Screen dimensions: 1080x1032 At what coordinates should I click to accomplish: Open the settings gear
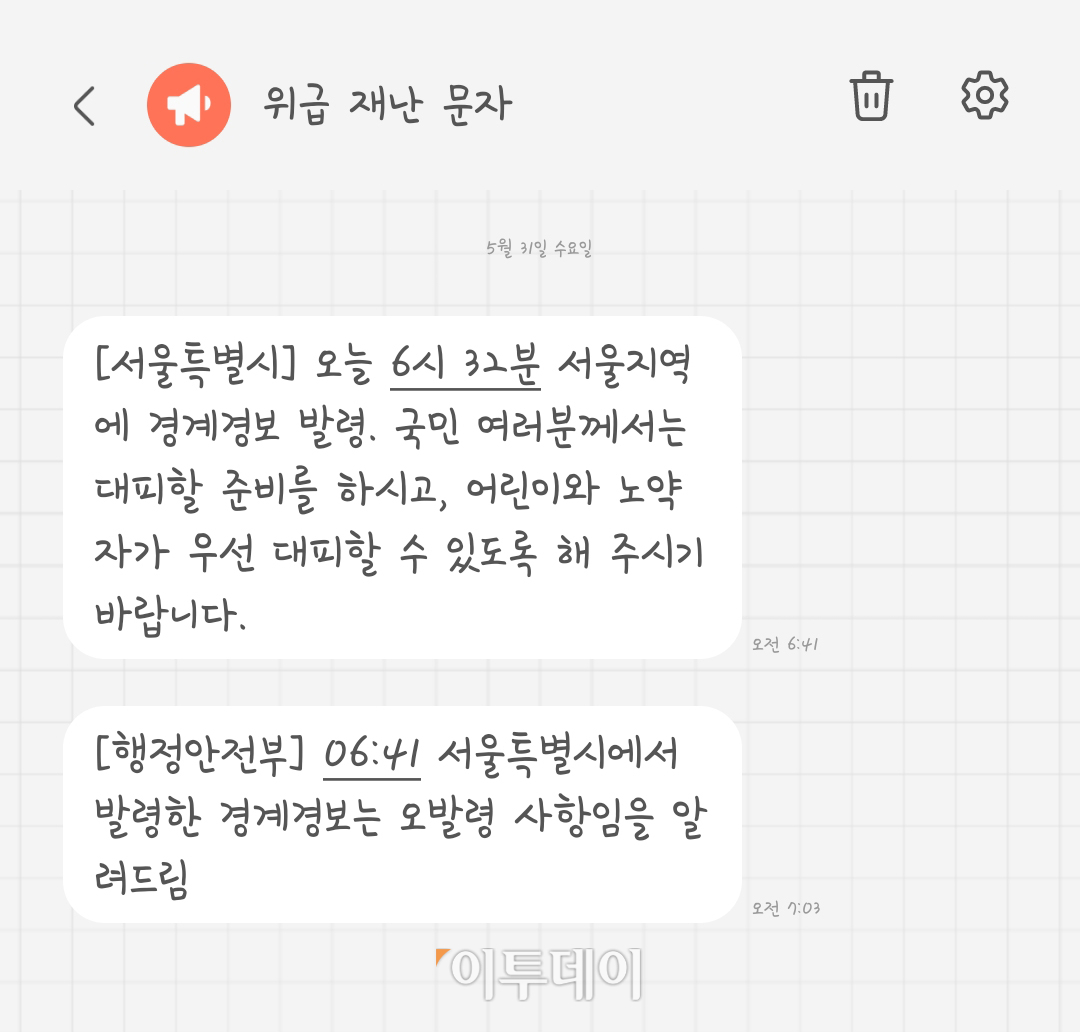pos(984,96)
